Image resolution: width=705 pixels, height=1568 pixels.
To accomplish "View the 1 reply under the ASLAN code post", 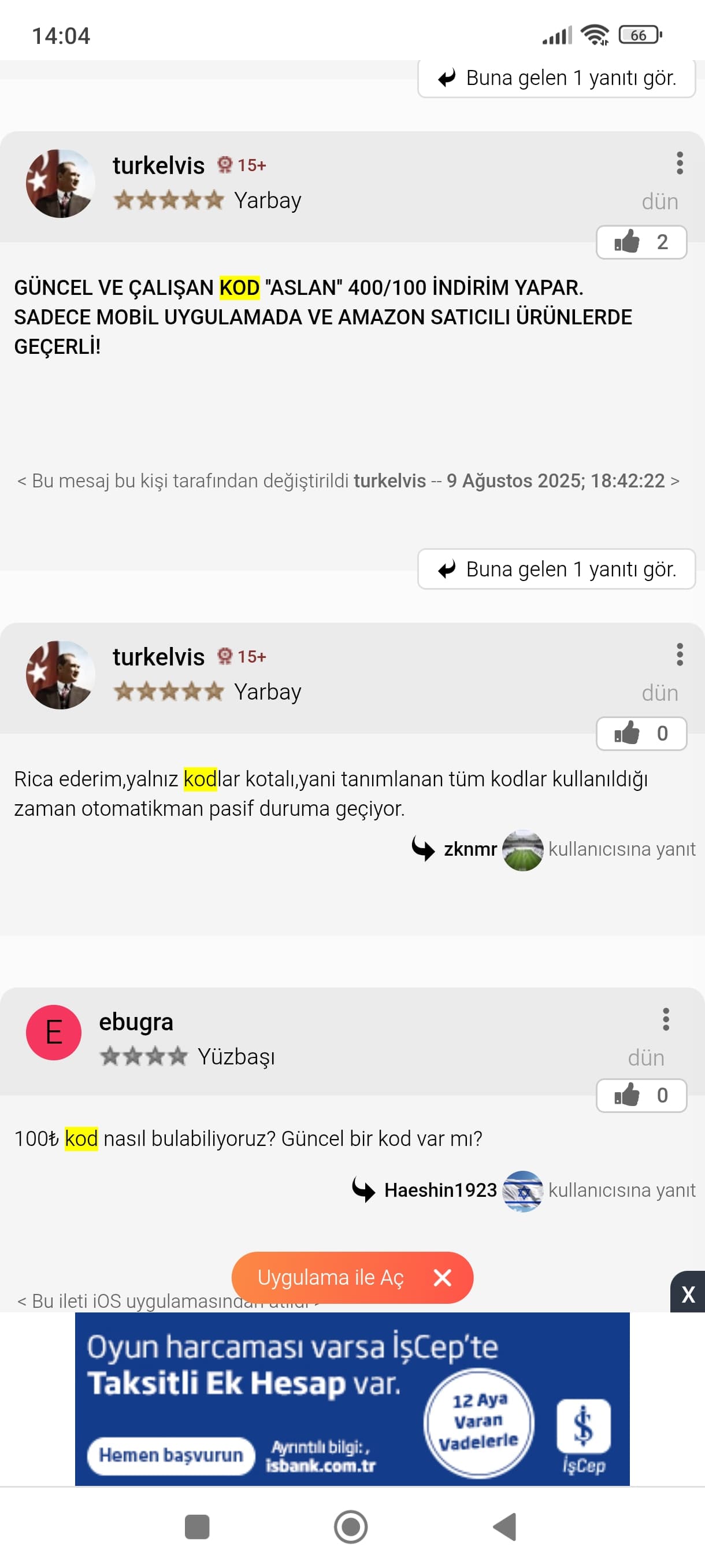I will click(556, 569).
